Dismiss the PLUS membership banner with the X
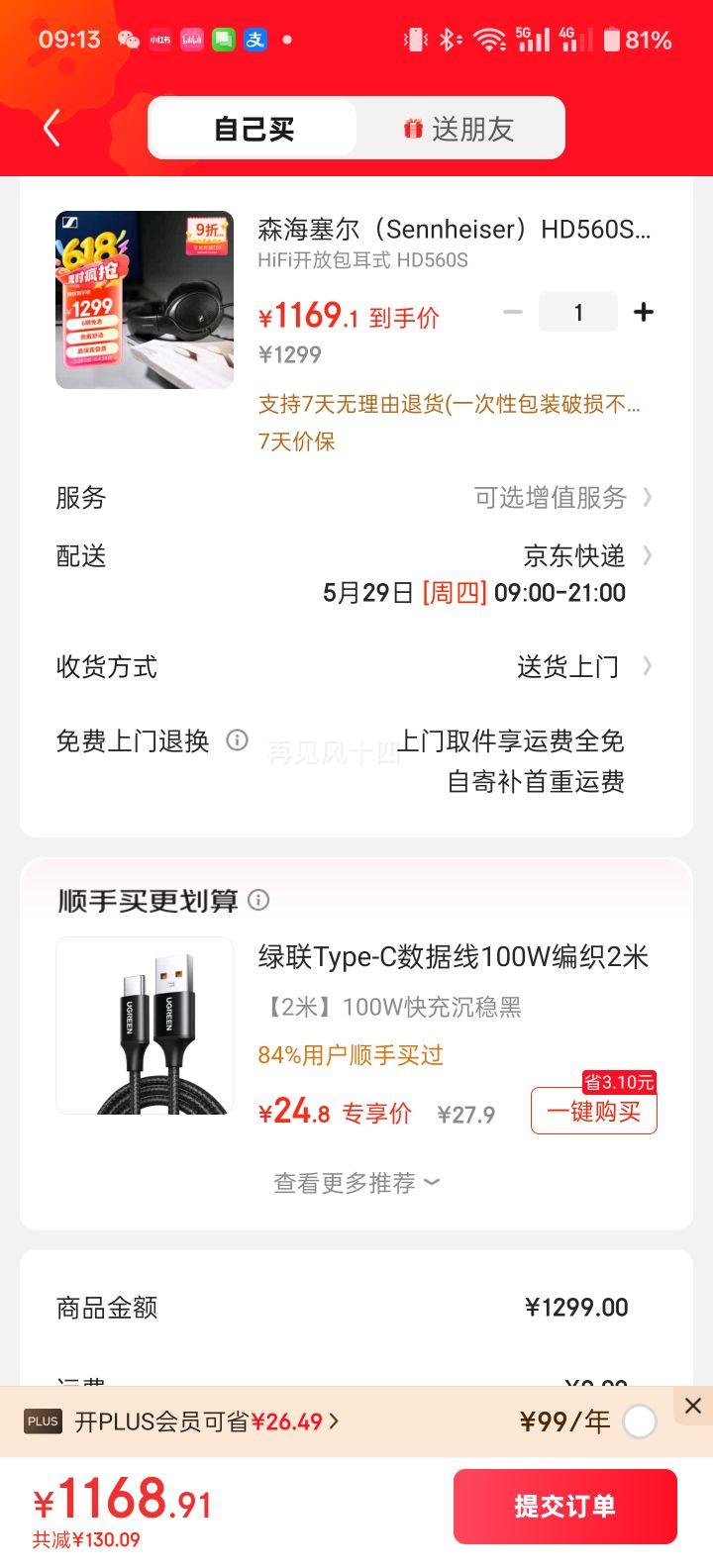 pyautogui.click(x=692, y=1406)
